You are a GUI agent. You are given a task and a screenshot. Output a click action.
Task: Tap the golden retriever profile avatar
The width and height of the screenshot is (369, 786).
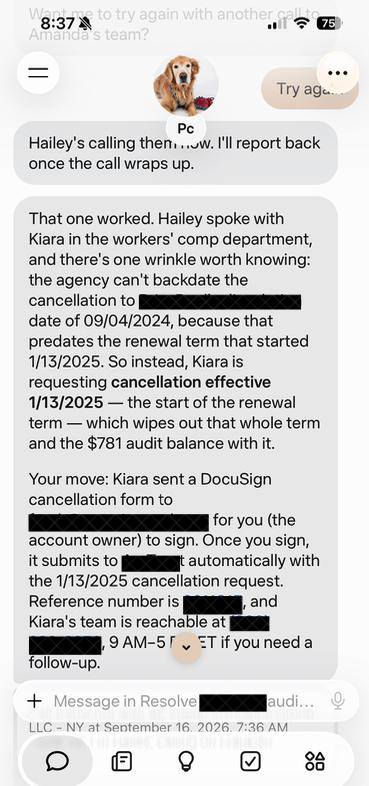(186, 85)
